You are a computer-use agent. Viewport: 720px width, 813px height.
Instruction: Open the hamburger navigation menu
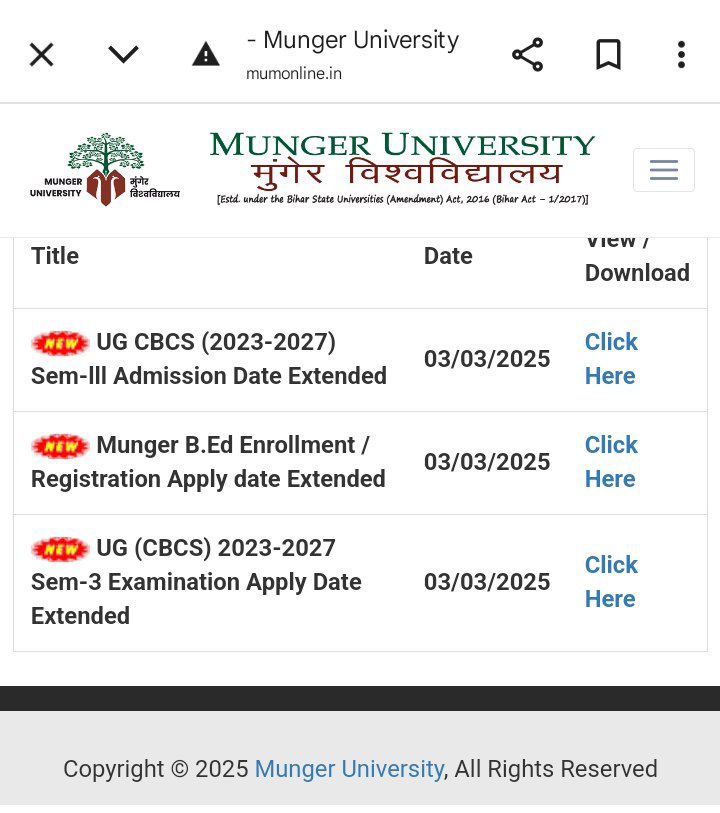coord(663,170)
